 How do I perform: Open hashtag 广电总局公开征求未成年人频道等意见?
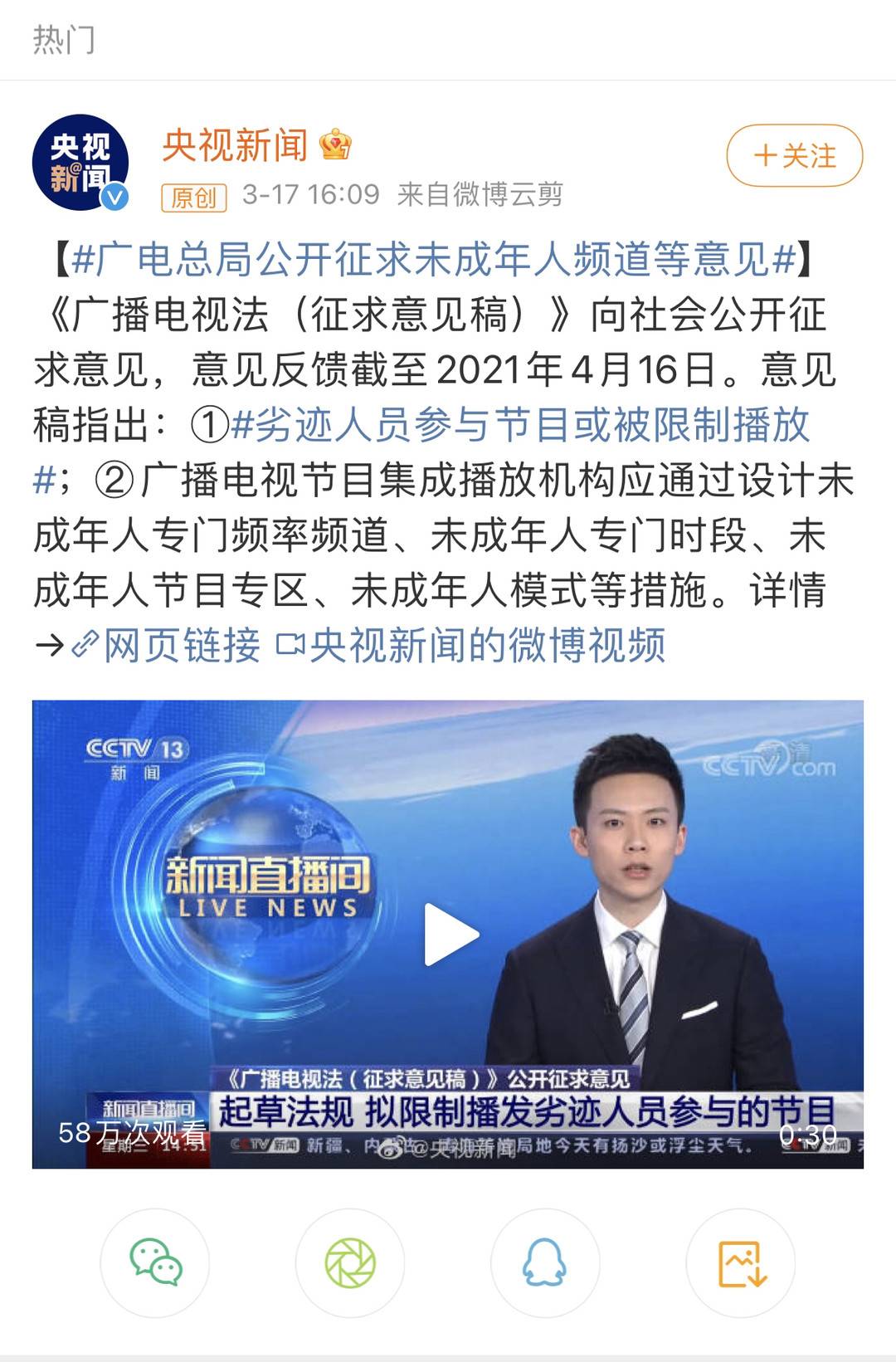(434, 260)
